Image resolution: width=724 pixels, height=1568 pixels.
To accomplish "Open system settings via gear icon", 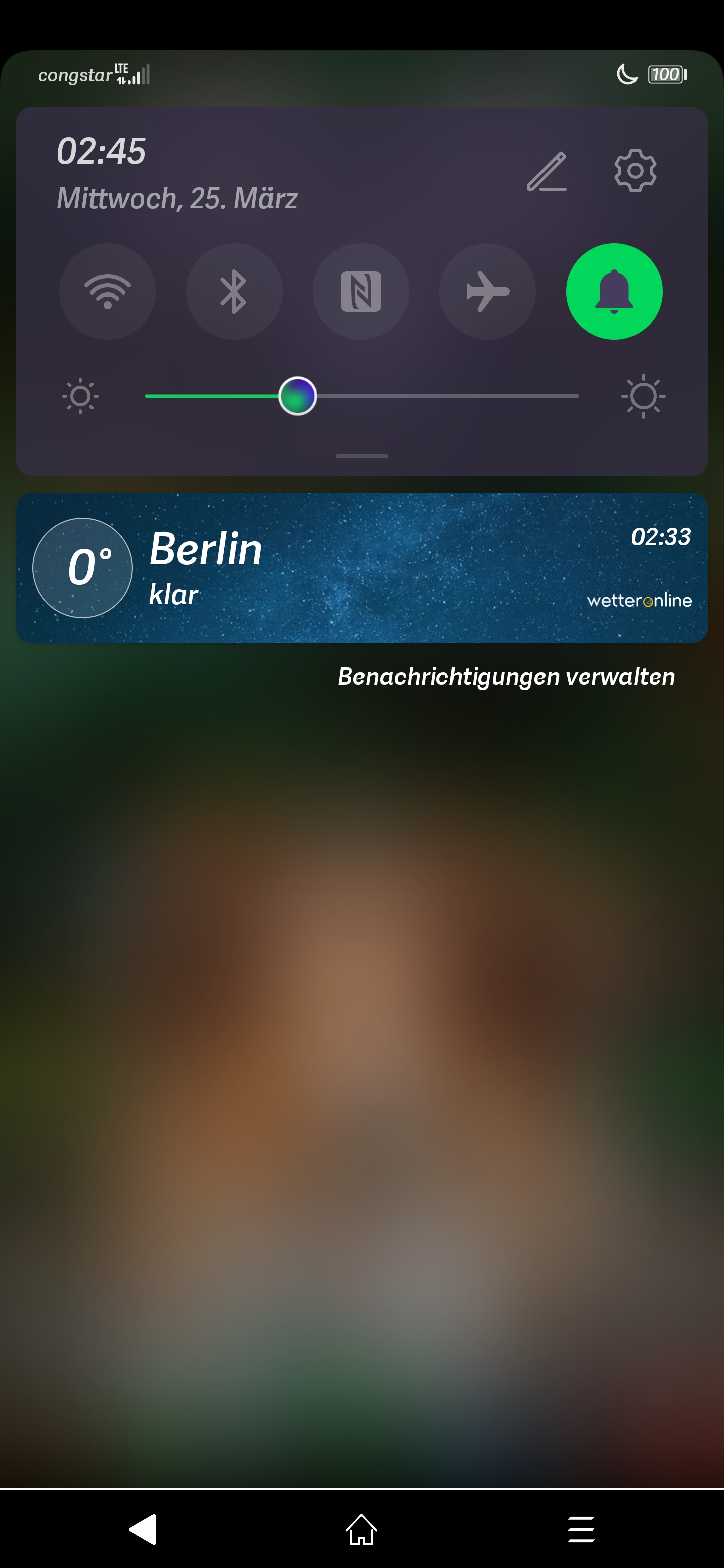I will point(635,171).
